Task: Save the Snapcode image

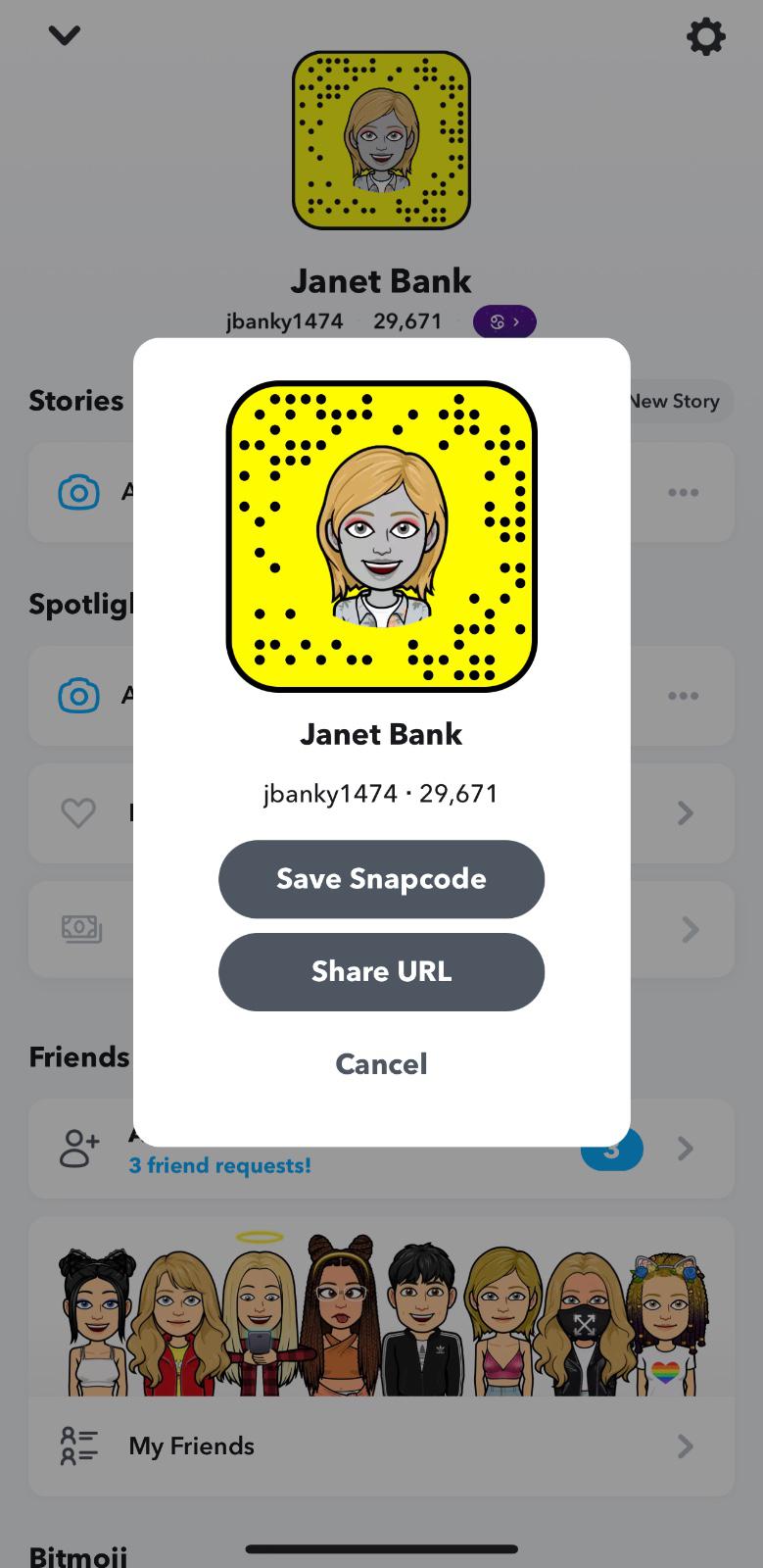Action: coord(381,879)
